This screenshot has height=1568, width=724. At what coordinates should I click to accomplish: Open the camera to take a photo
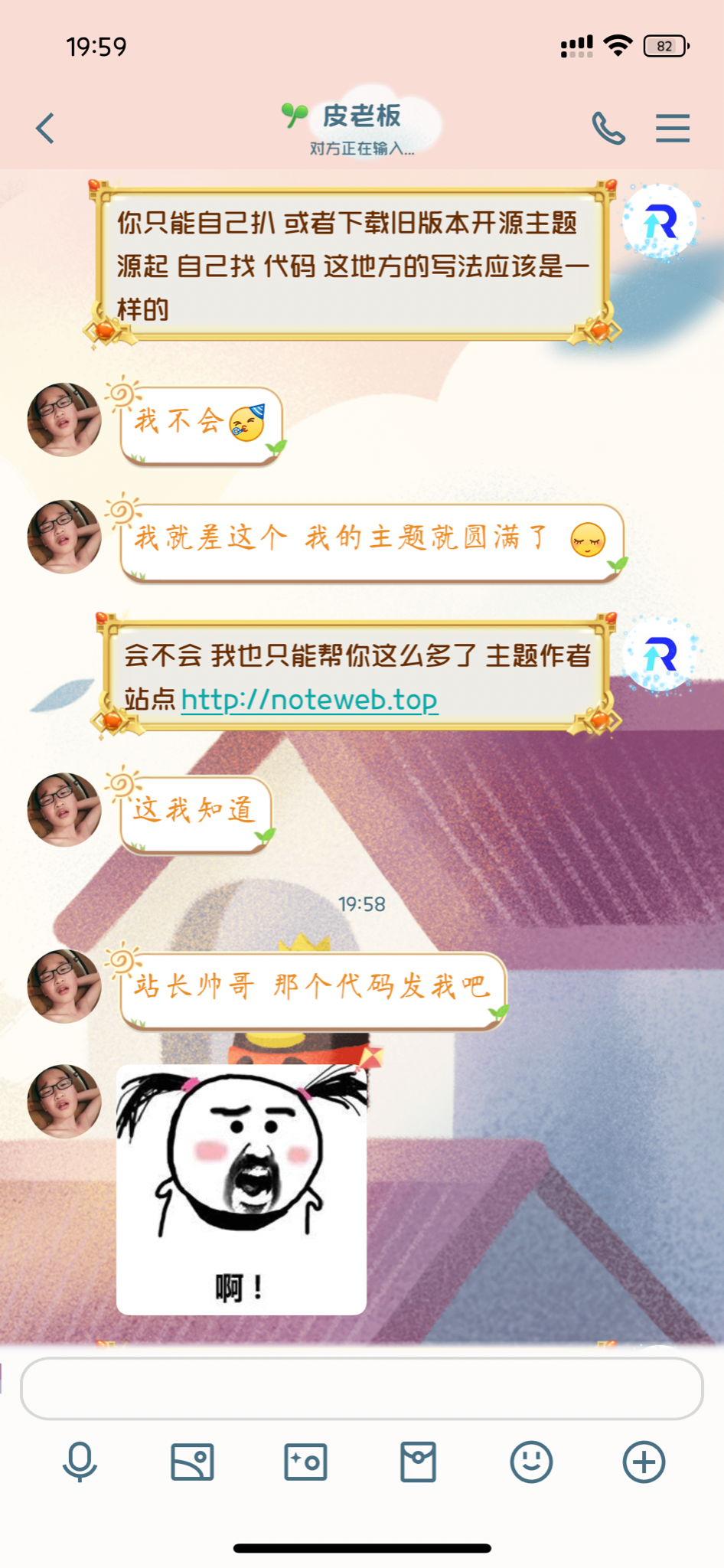click(x=305, y=1462)
